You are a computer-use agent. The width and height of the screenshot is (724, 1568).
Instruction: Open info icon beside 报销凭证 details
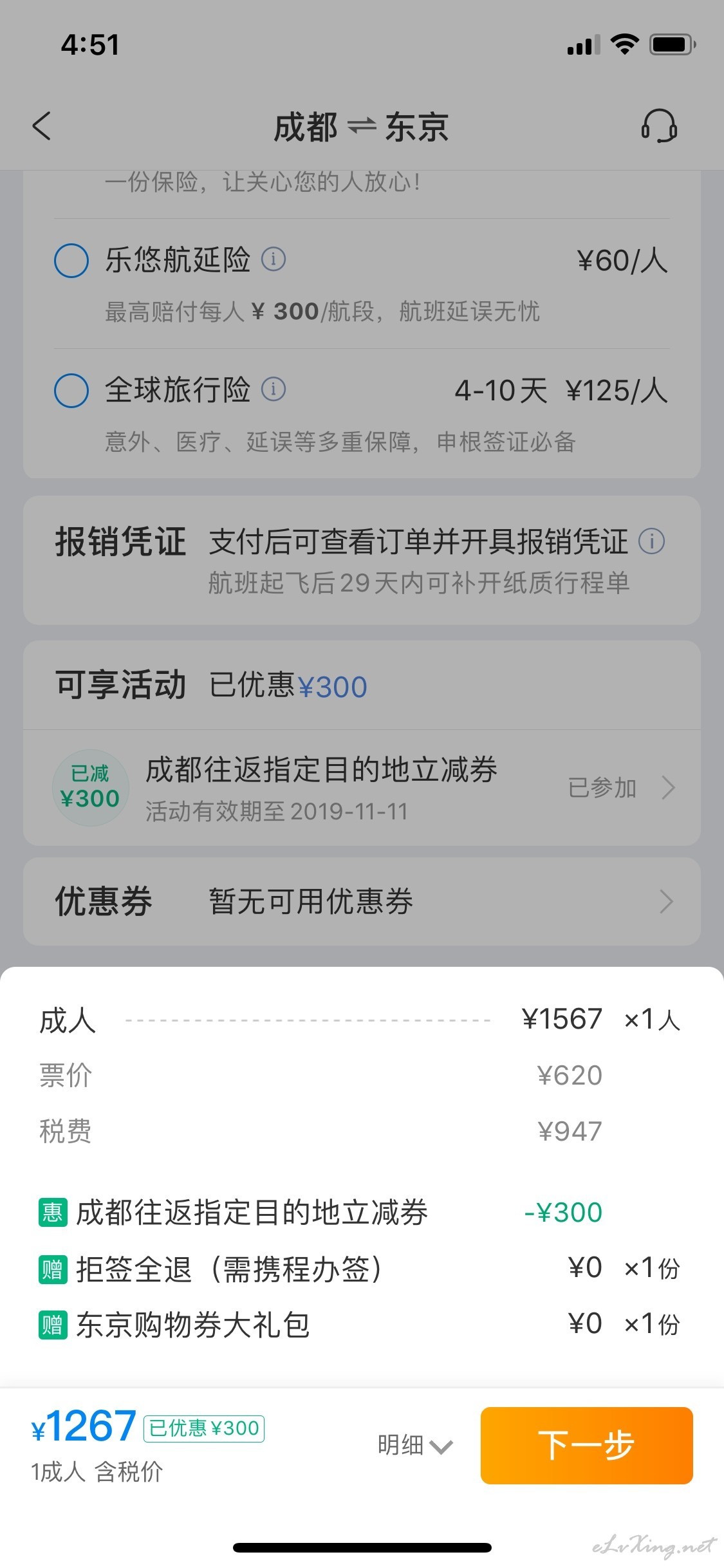click(651, 541)
